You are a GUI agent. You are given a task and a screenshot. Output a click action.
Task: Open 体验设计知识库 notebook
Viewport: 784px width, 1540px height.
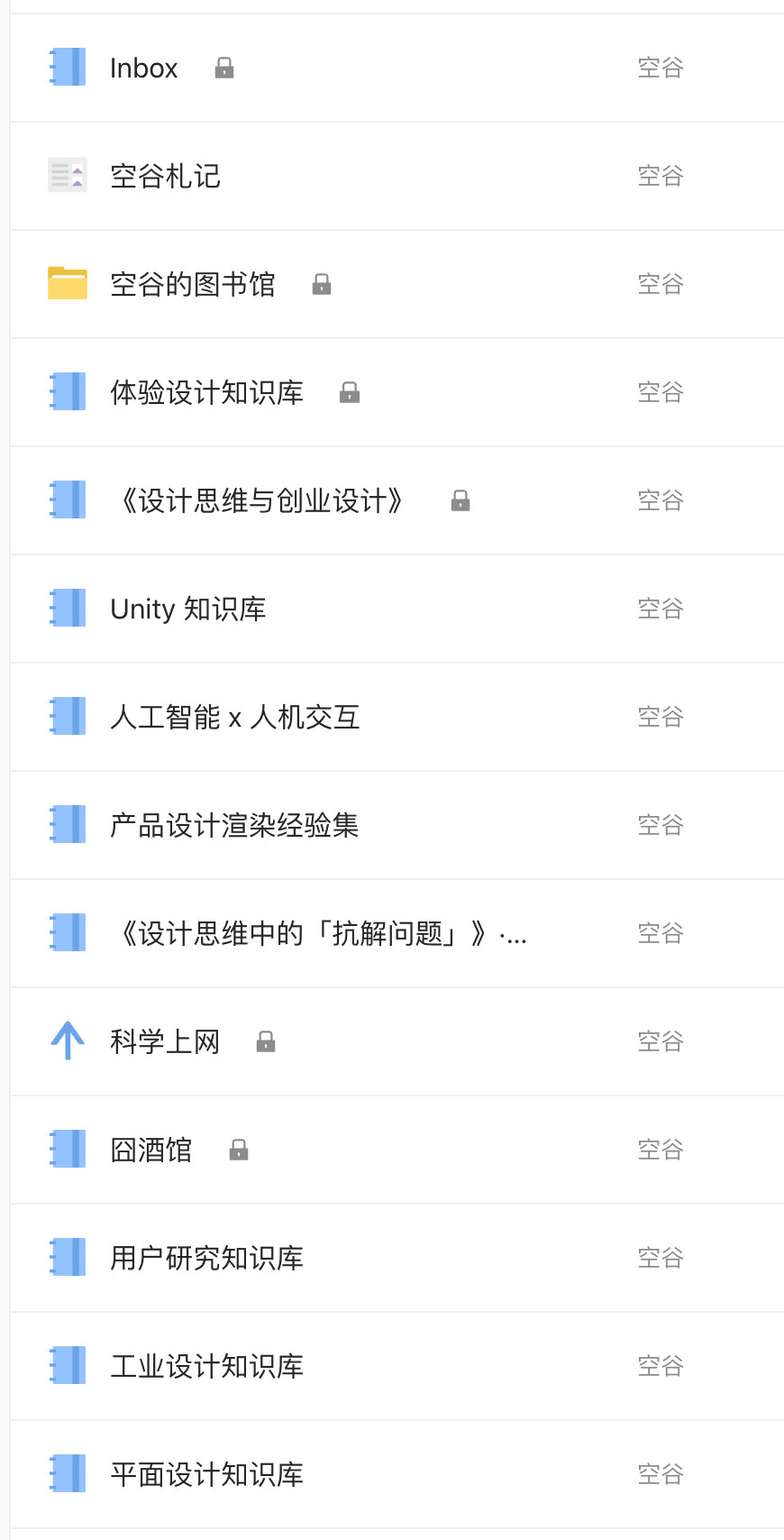[206, 393]
